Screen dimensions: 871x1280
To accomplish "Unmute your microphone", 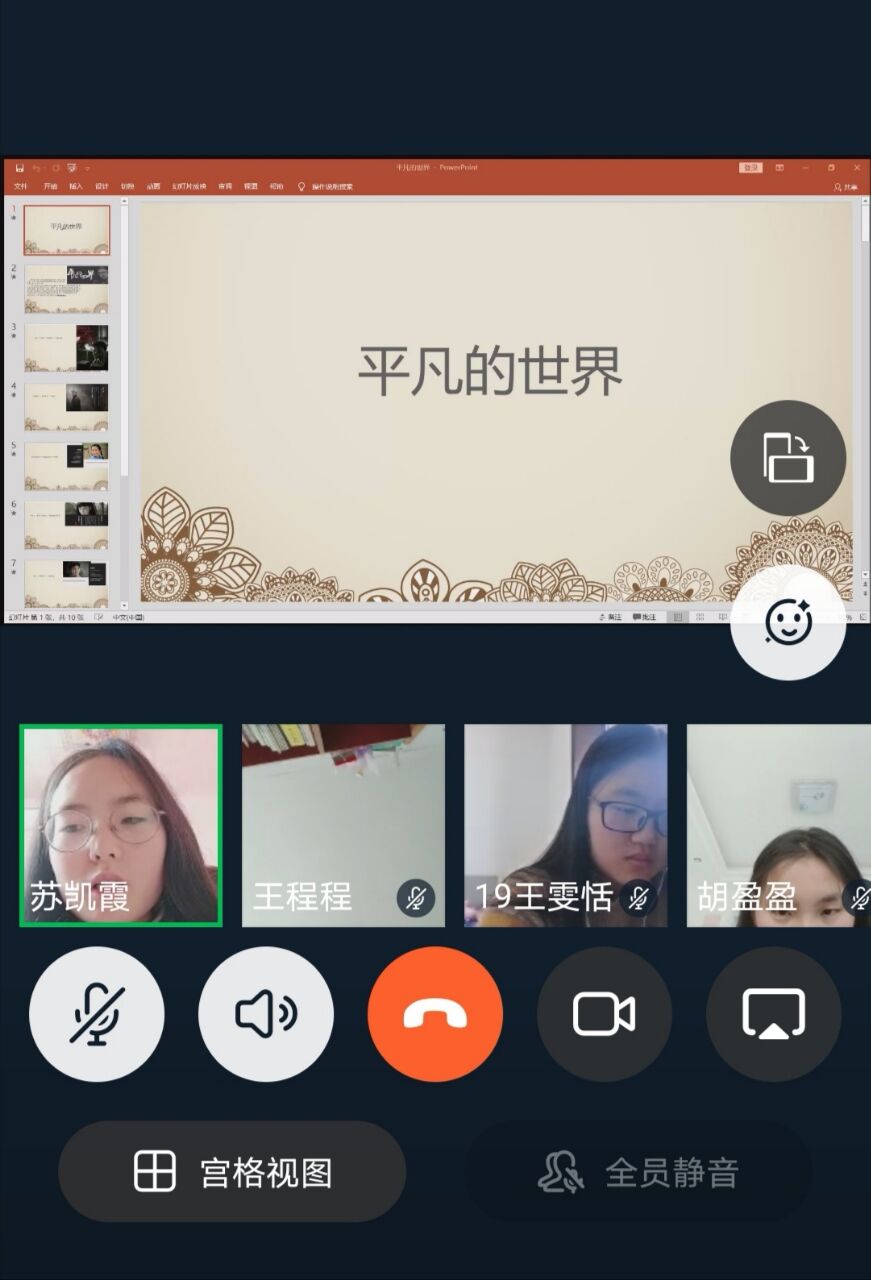I will 97,1014.
